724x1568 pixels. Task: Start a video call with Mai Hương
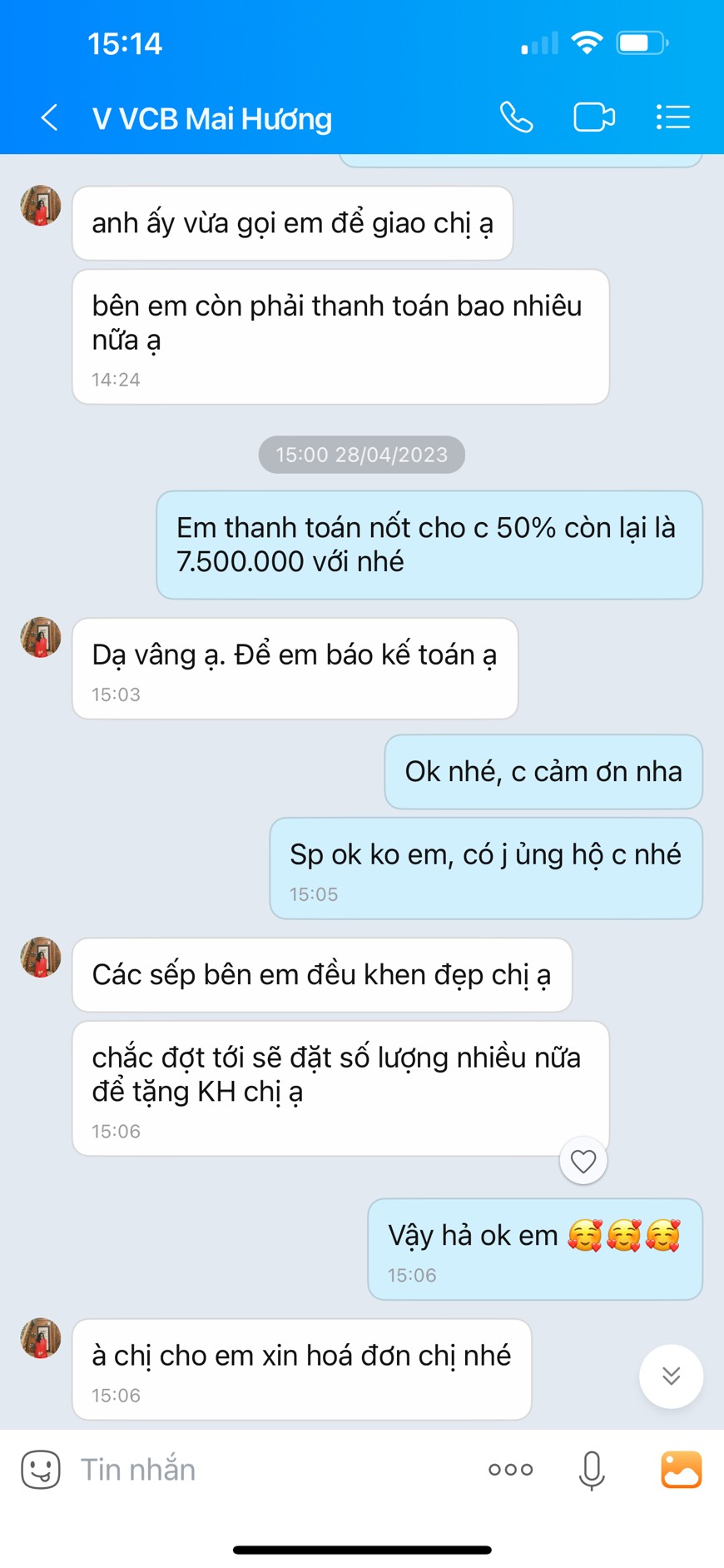pos(594,117)
